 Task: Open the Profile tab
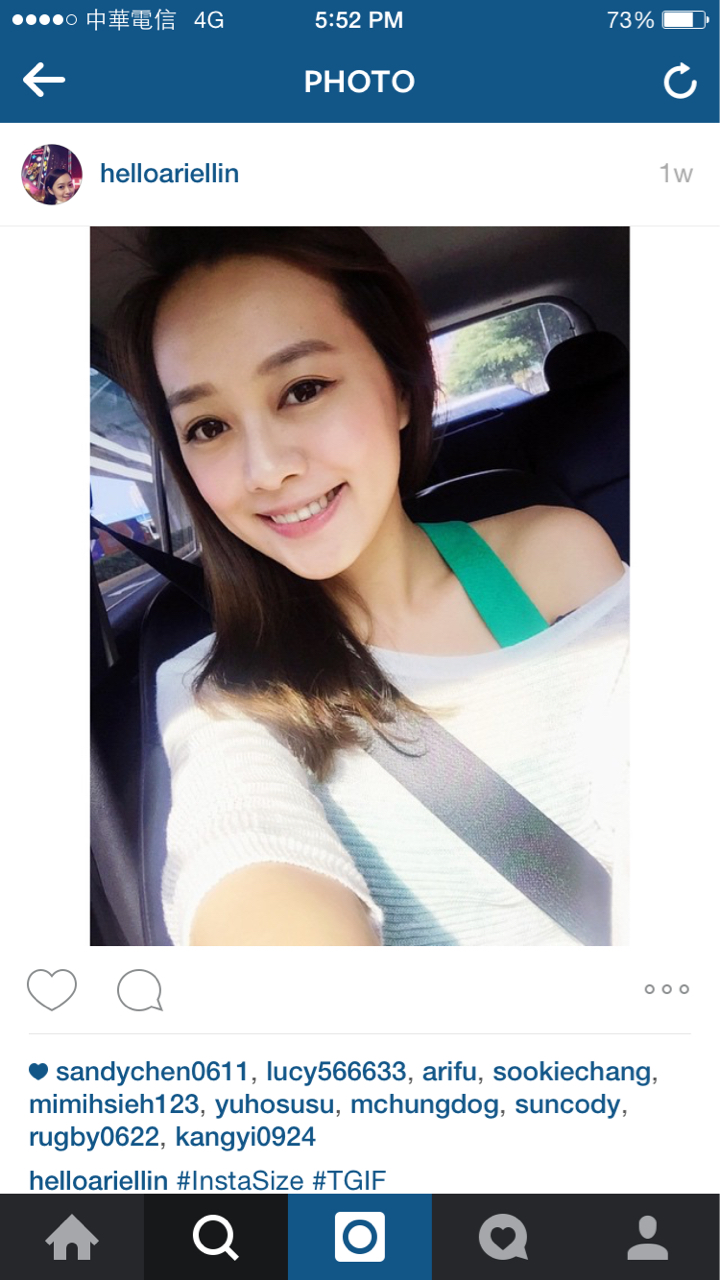pos(647,1238)
